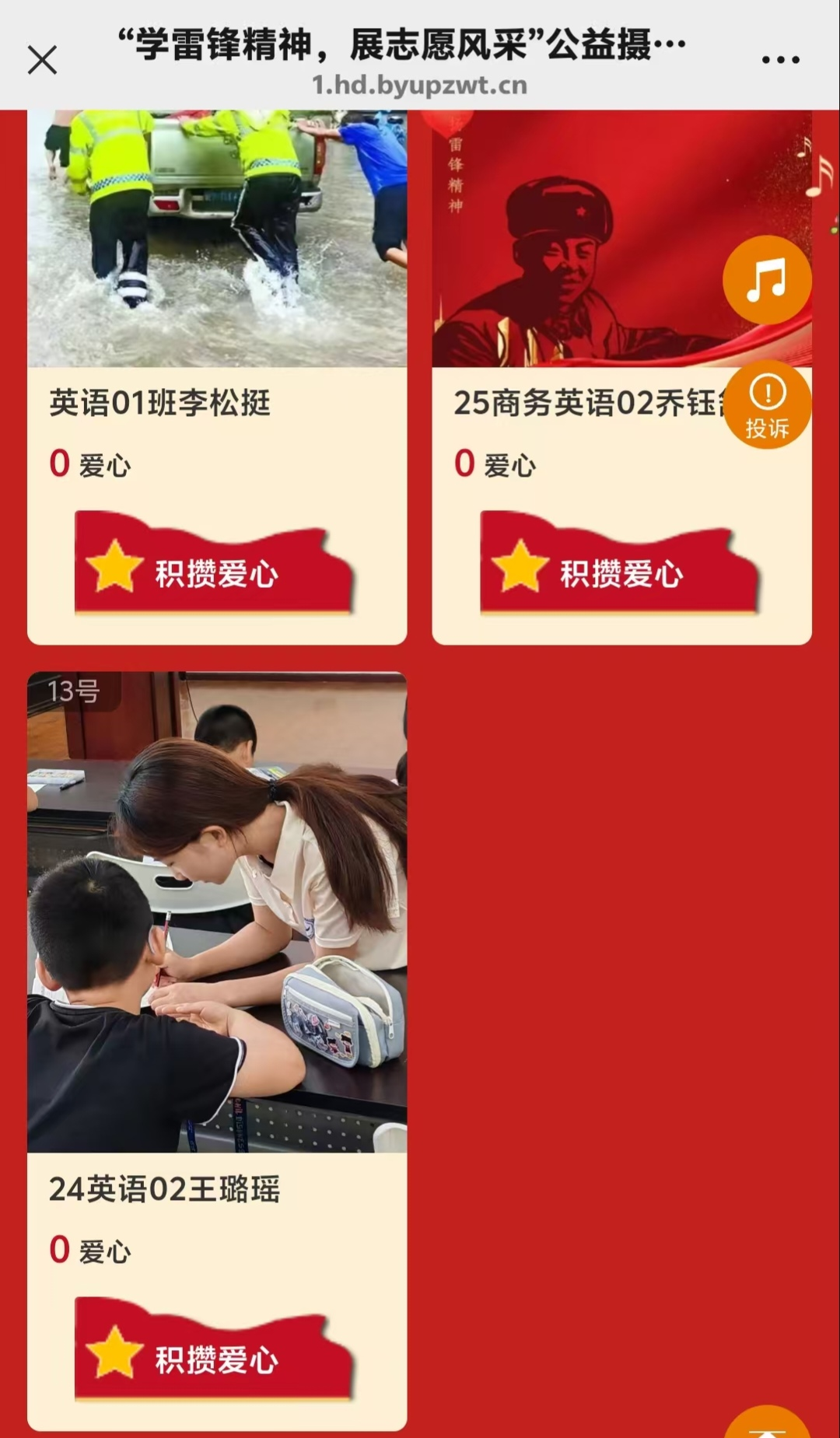Close the webpage with the X icon

42,60
